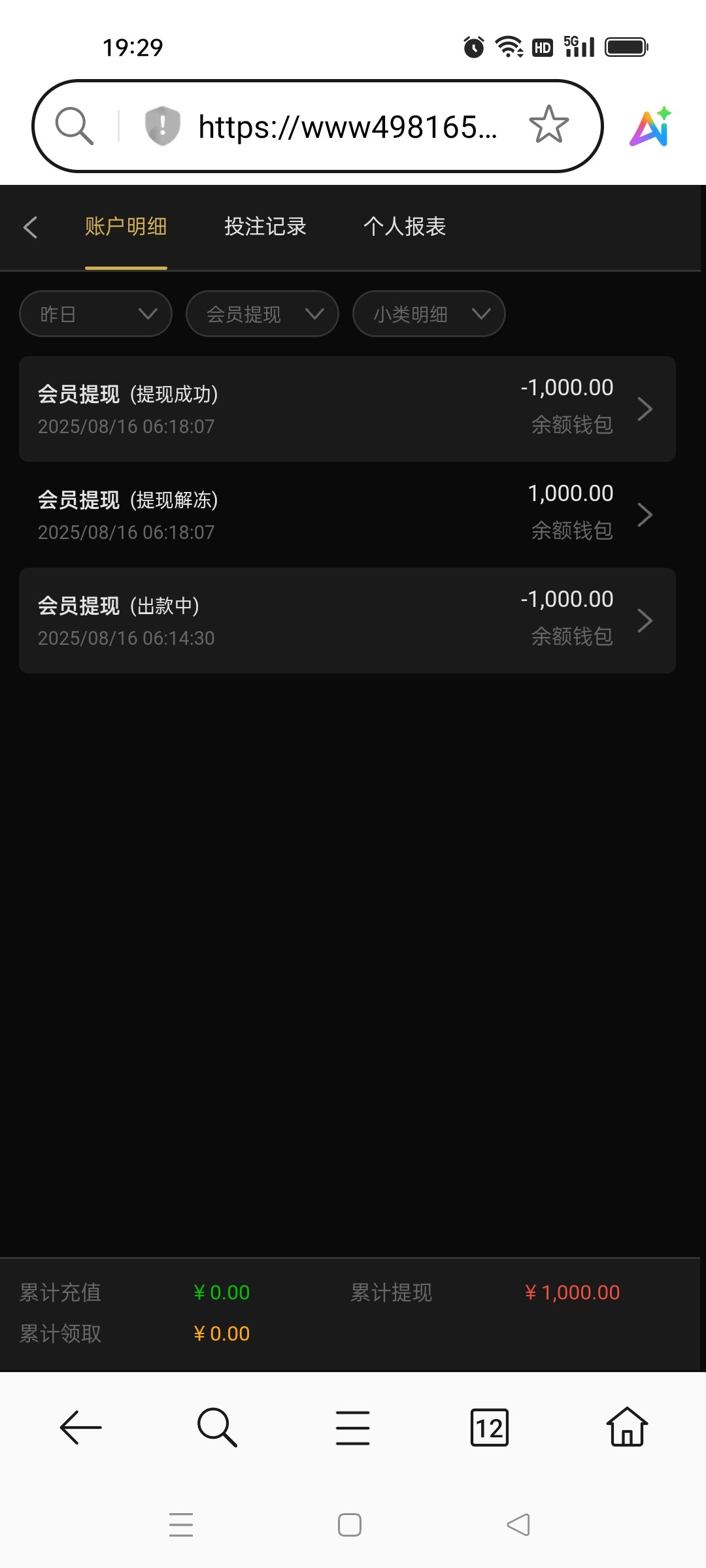The height and width of the screenshot is (1568, 706).
Task: Open the 小类明细 detail dropdown
Action: [x=429, y=314]
